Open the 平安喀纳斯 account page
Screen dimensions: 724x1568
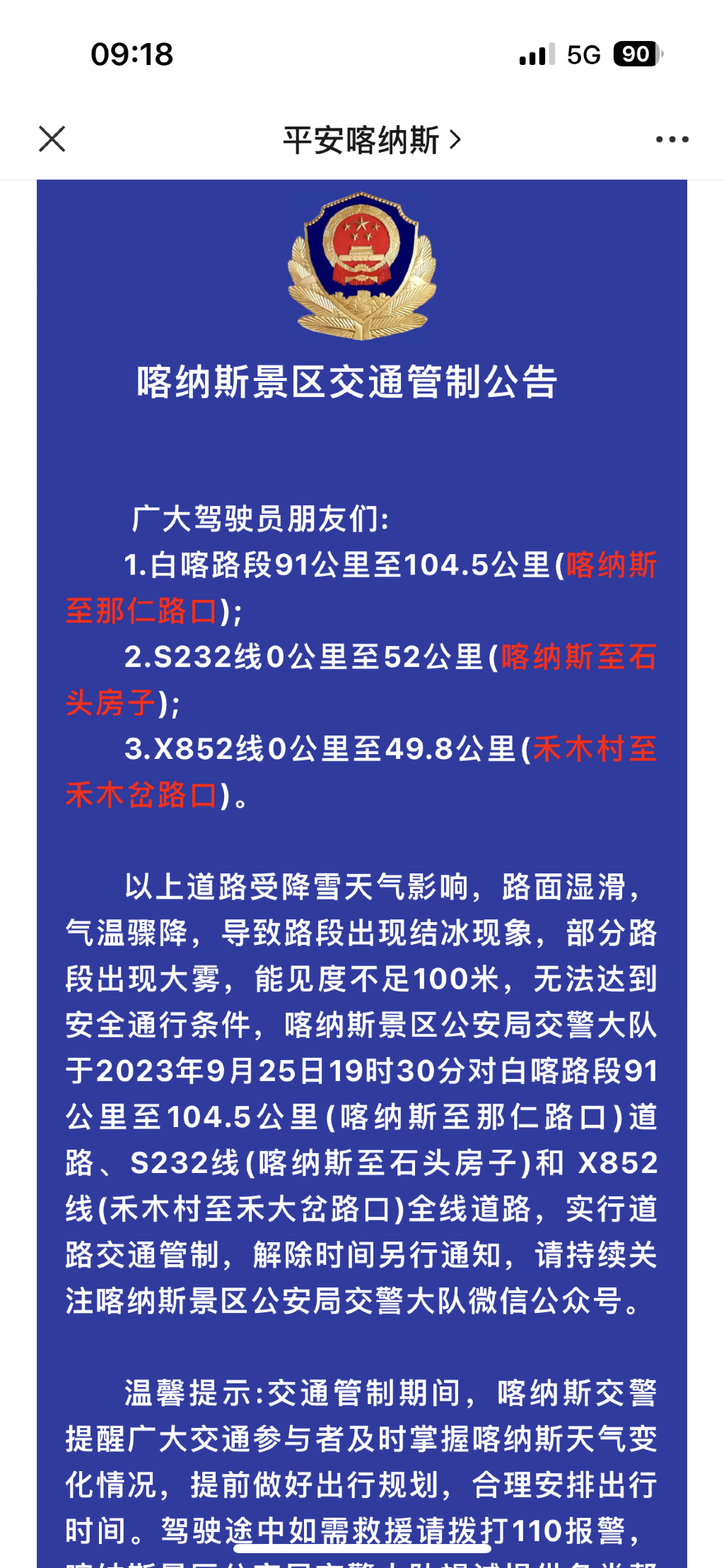(372, 140)
